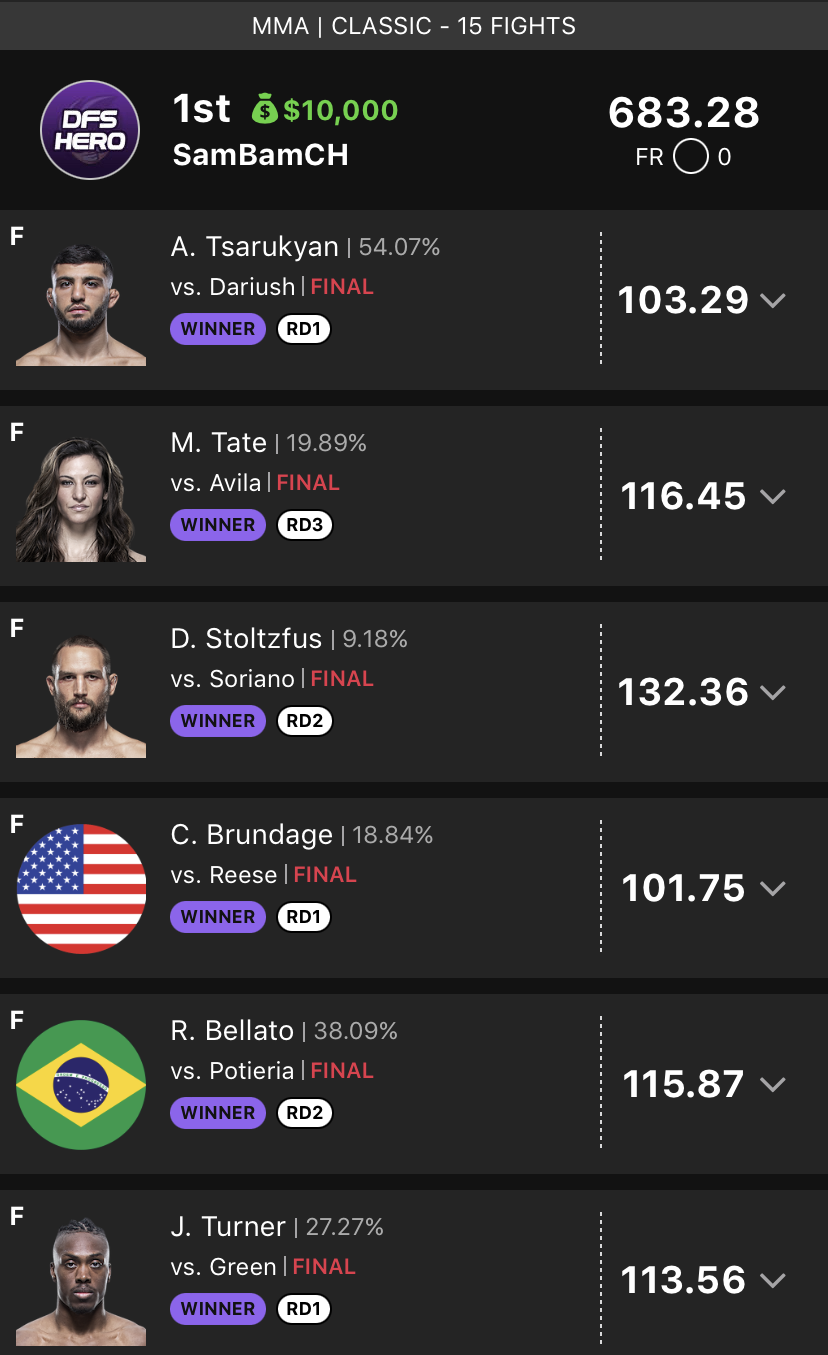Toggle the WINNER pick for A. Tsarukyan

[x=218, y=328]
